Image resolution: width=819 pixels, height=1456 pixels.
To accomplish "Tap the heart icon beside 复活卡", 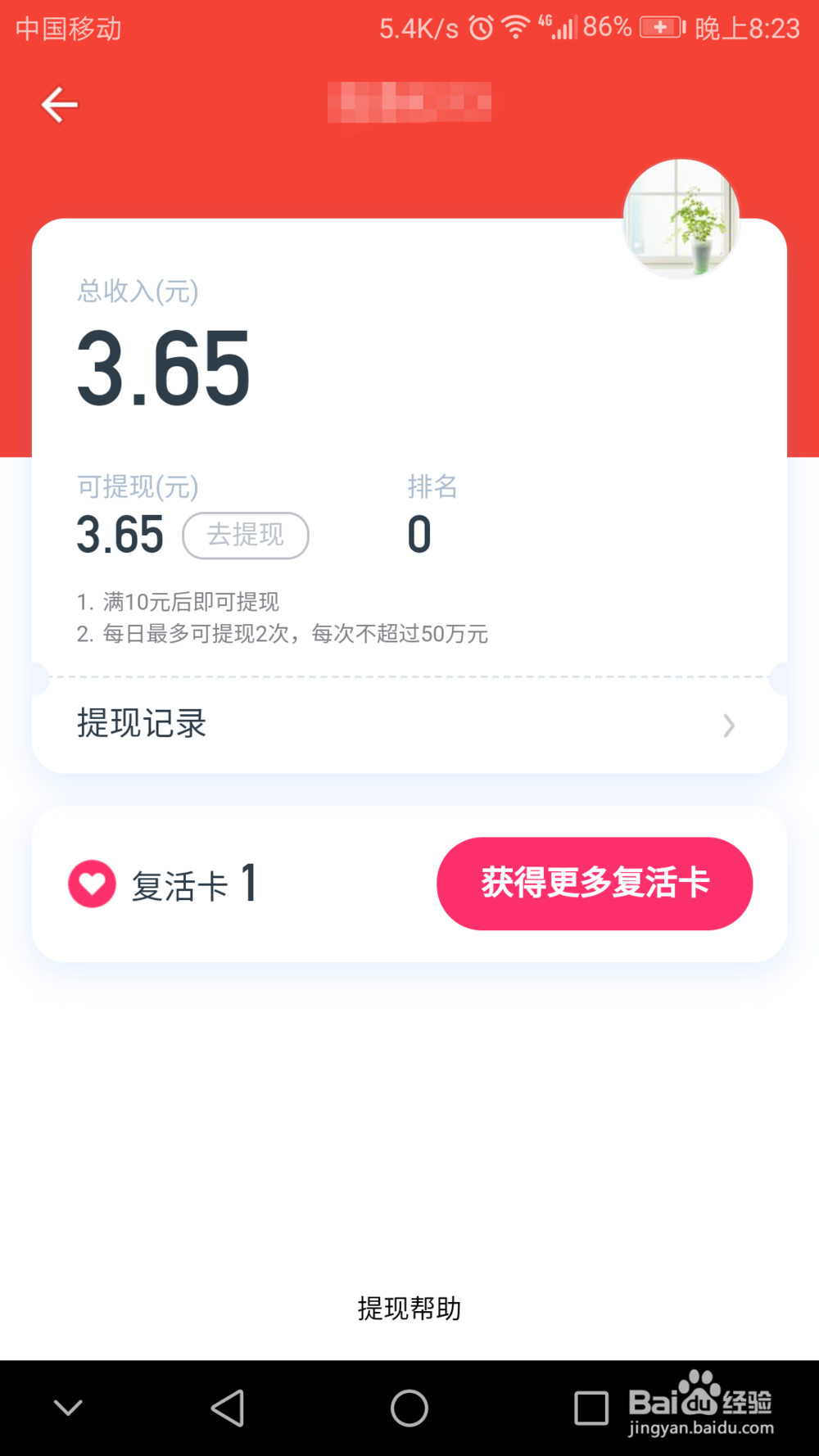I will coord(92,883).
